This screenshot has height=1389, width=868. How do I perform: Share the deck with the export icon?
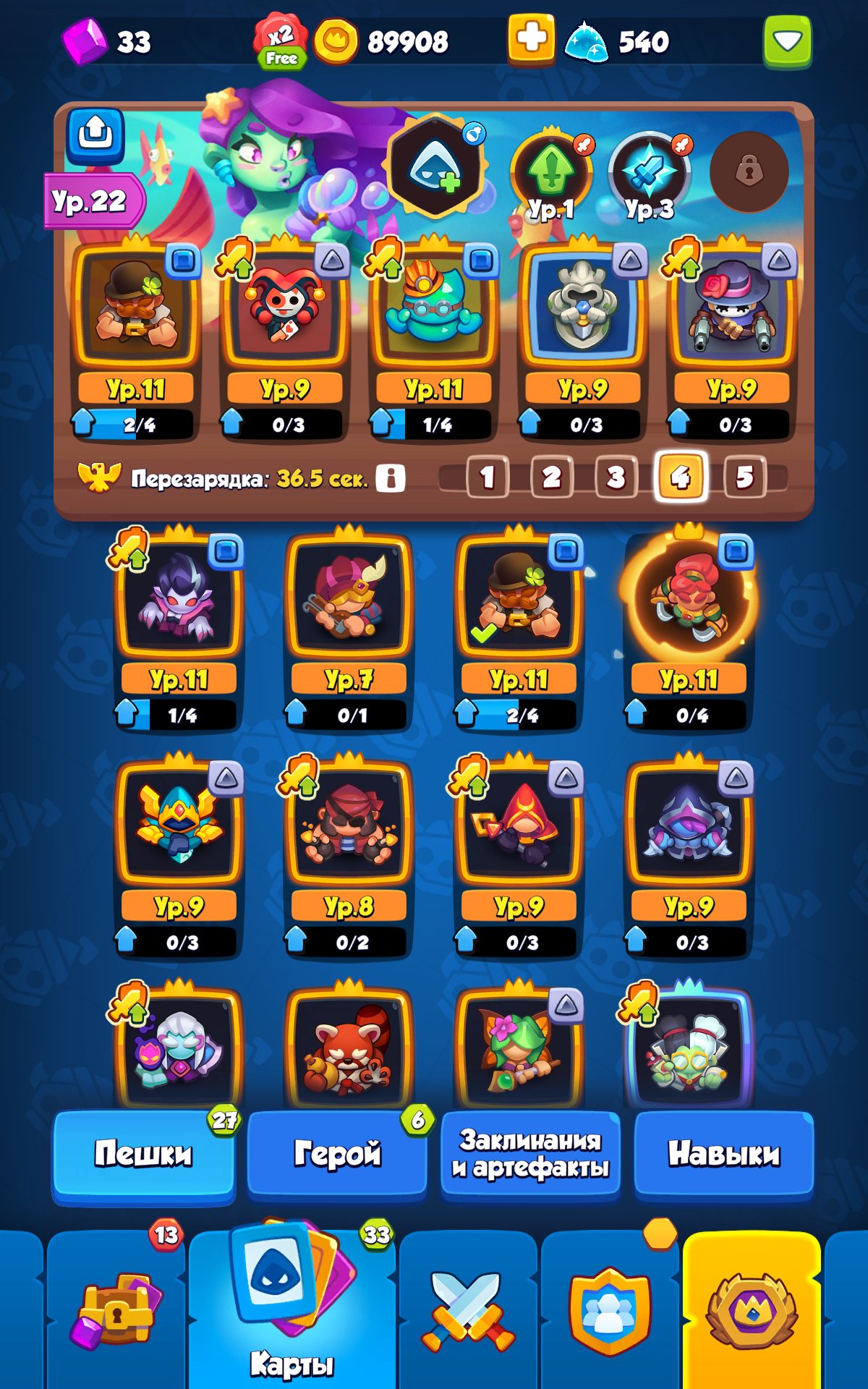coord(95,135)
